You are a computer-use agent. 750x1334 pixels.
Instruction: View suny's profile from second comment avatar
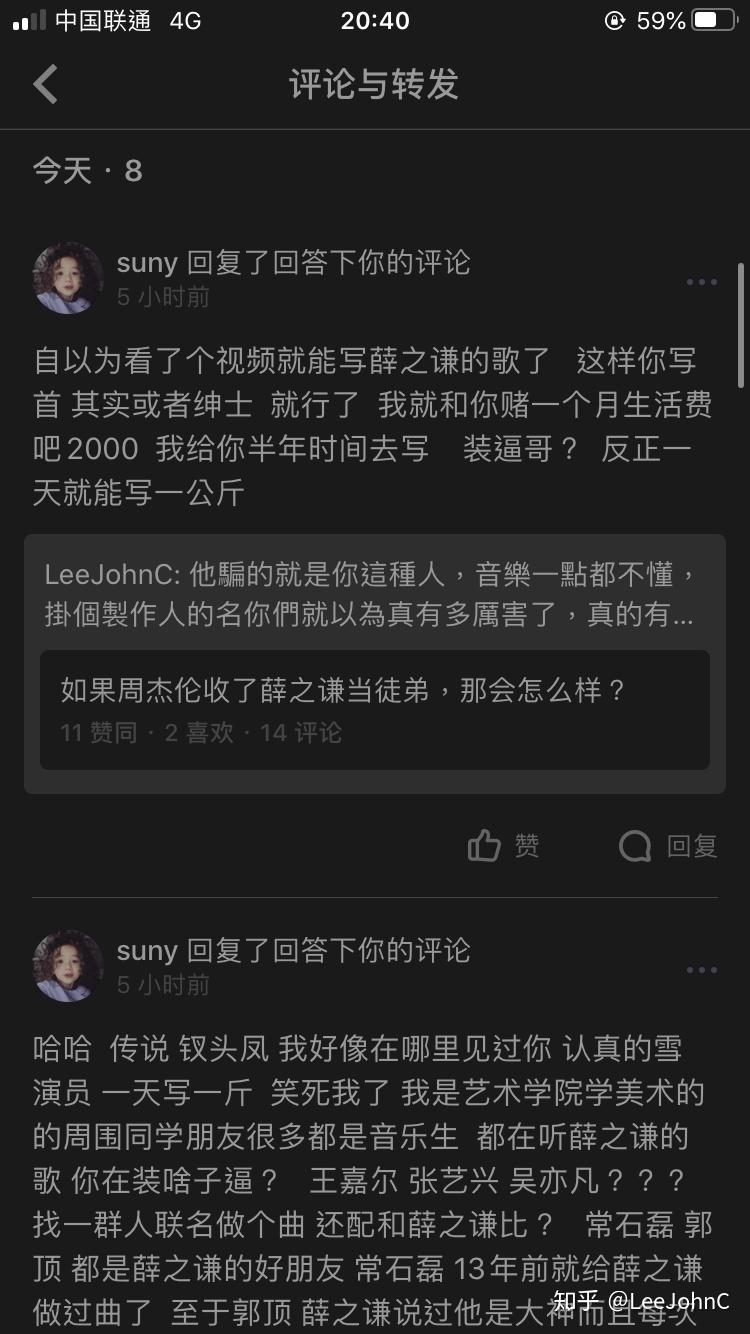point(68,966)
